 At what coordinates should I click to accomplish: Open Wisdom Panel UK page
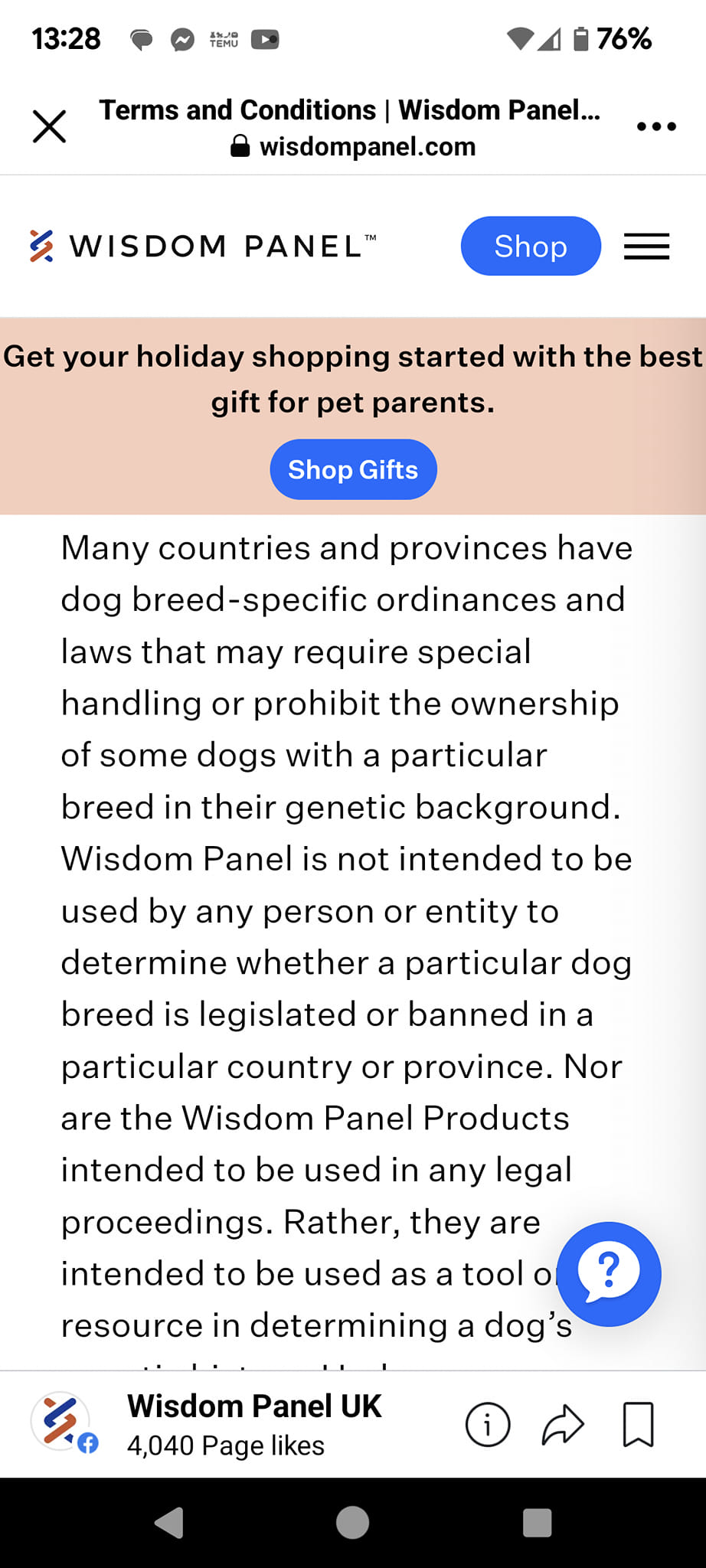coord(253,1424)
